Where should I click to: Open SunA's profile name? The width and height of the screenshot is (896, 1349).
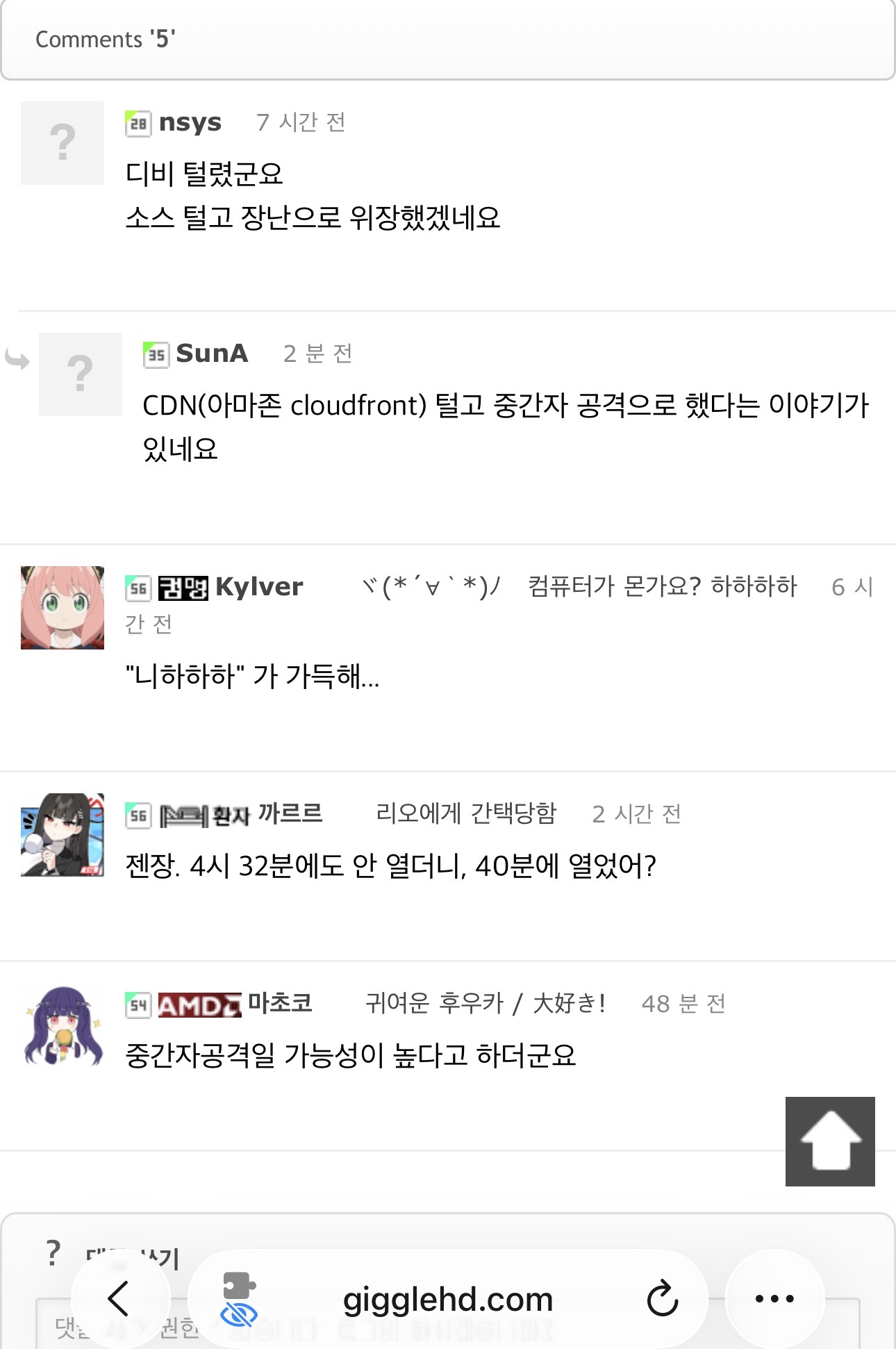[x=211, y=354]
